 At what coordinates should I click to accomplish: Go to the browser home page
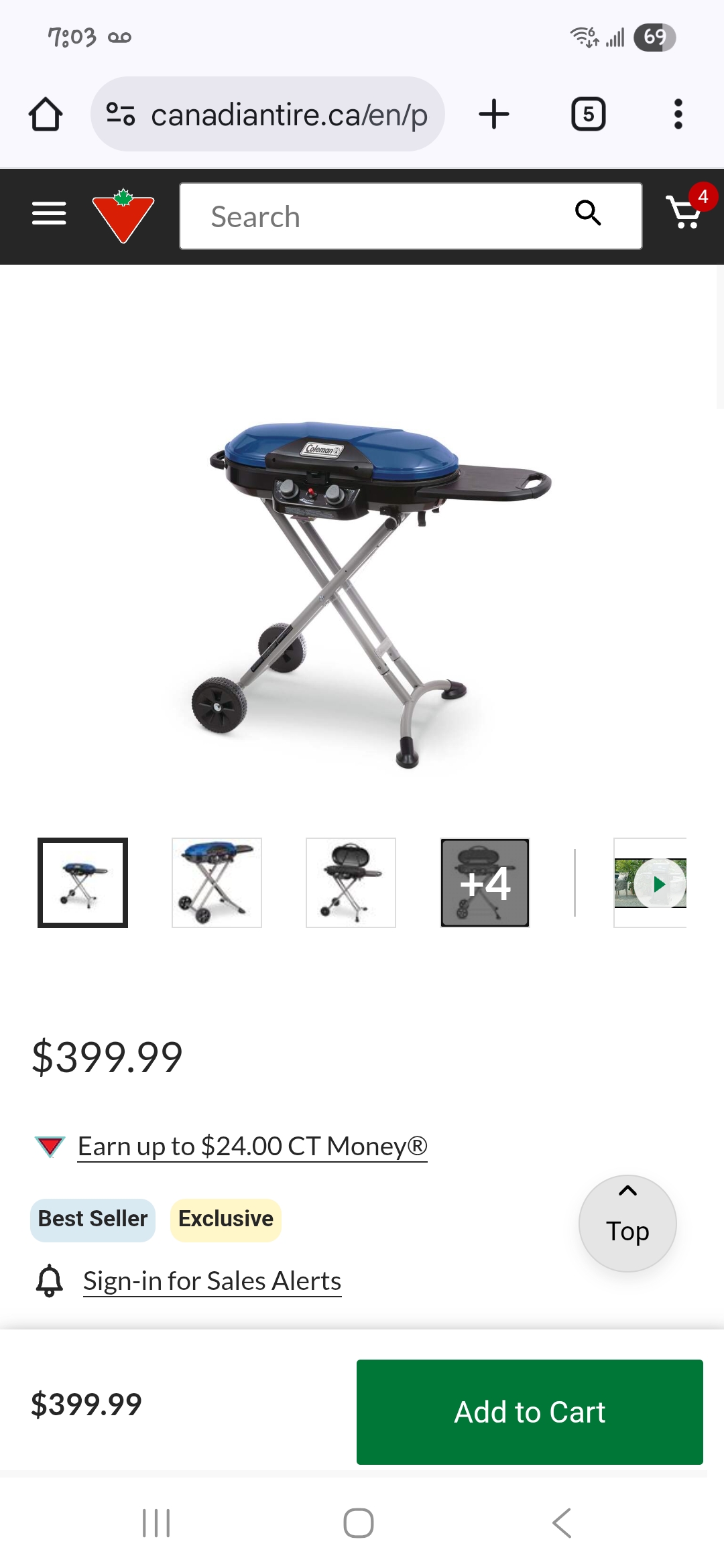click(46, 114)
